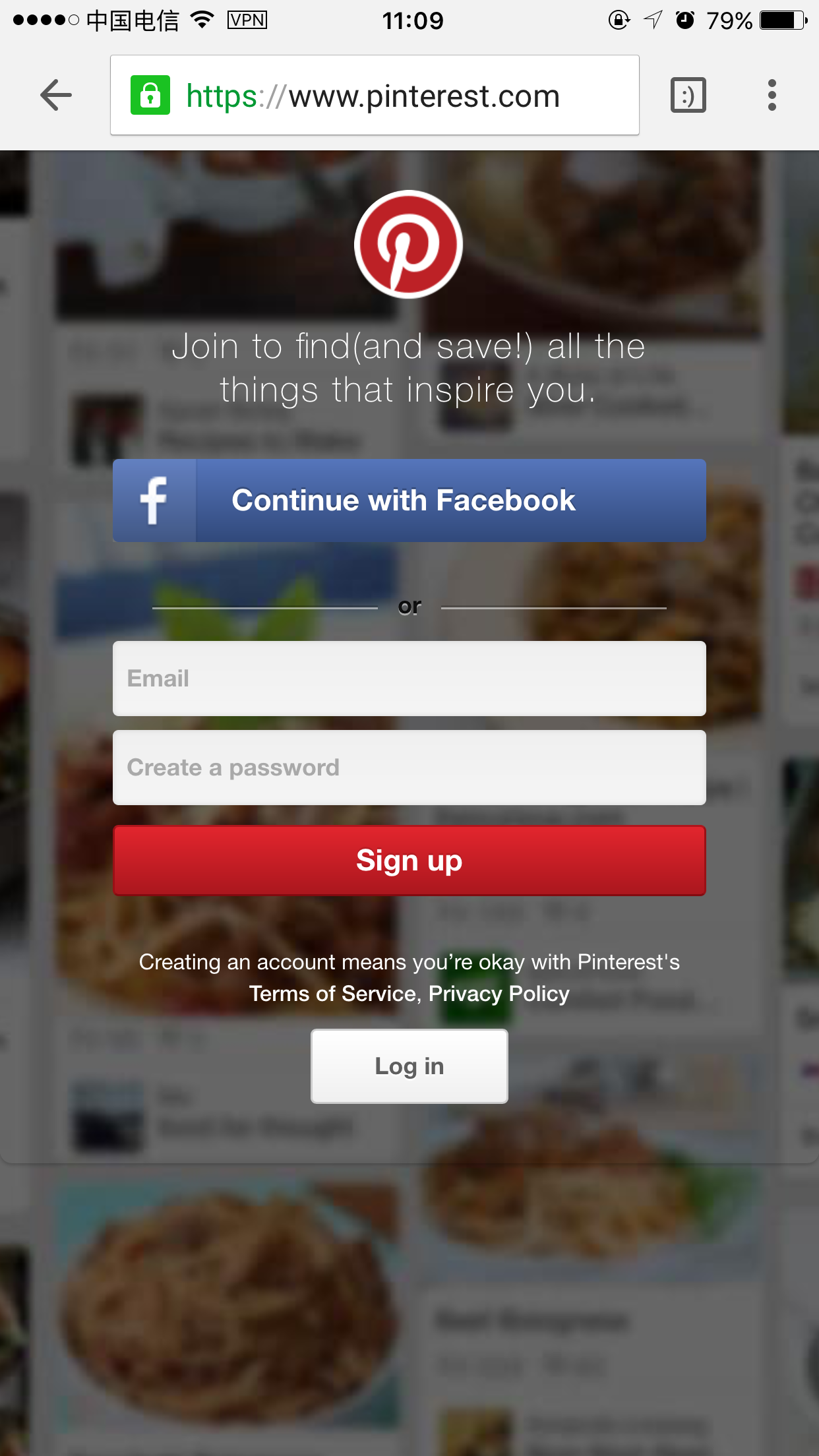Open the Terms of Service link

pyautogui.click(x=332, y=994)
